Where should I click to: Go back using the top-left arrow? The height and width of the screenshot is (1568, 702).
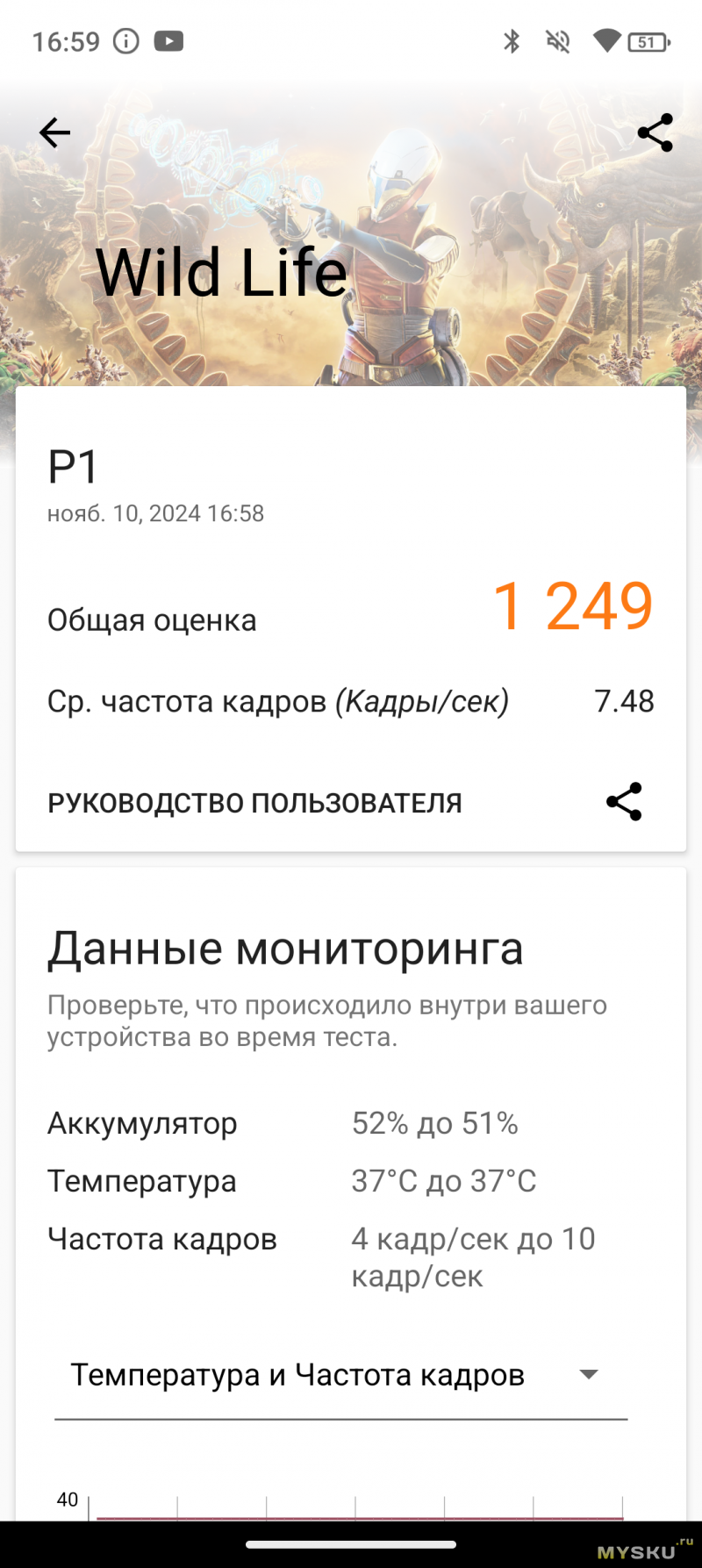click(54, 133)
